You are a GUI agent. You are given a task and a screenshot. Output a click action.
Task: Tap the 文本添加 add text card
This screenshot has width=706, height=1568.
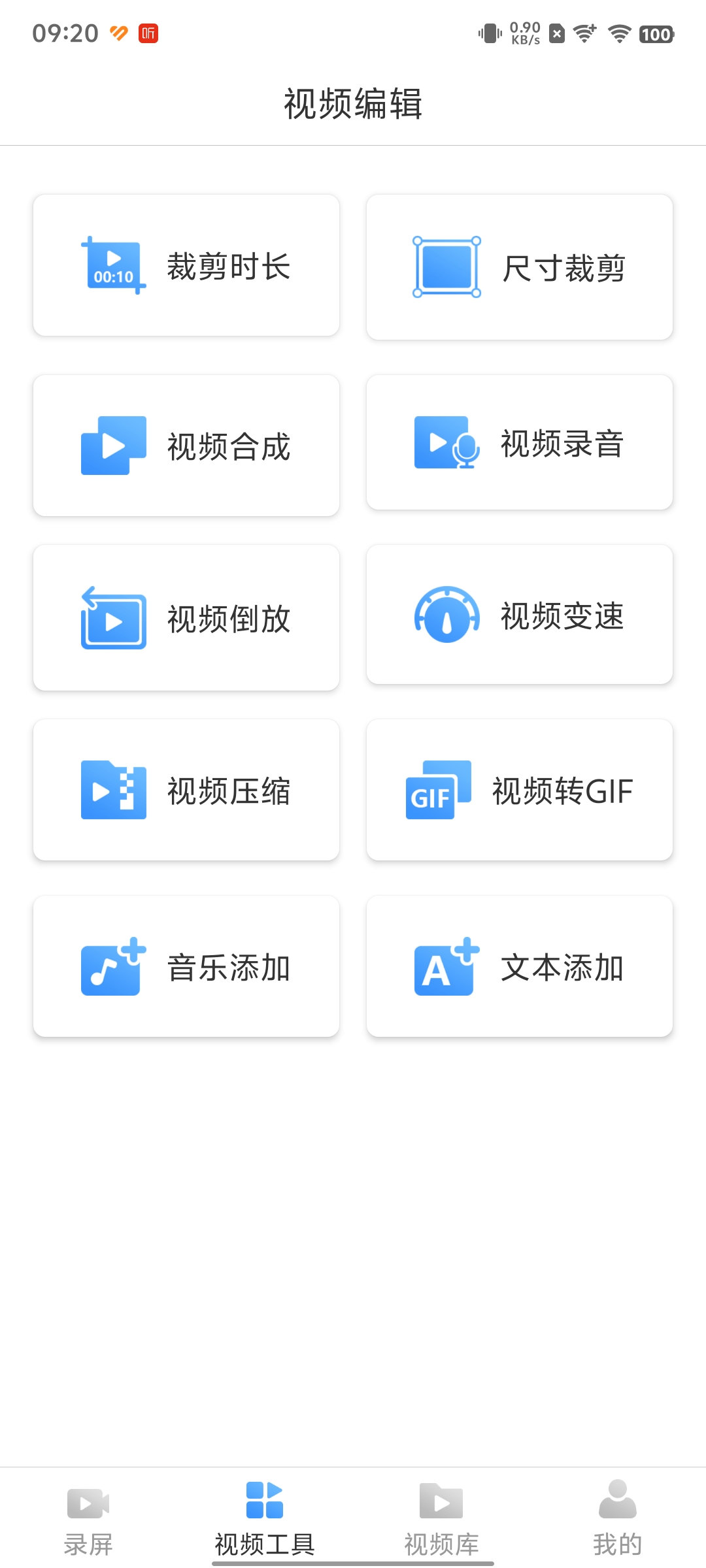tap(520, 966)
